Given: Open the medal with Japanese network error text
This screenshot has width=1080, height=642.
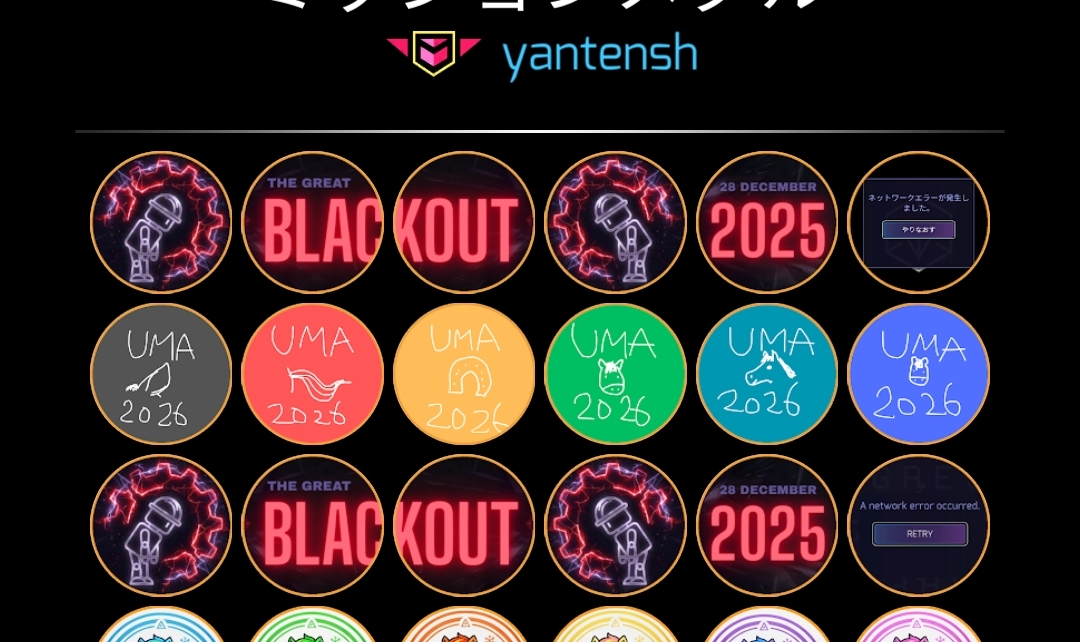Looking at the screenshot, I should pyautogui.click(x=918, y=222).
